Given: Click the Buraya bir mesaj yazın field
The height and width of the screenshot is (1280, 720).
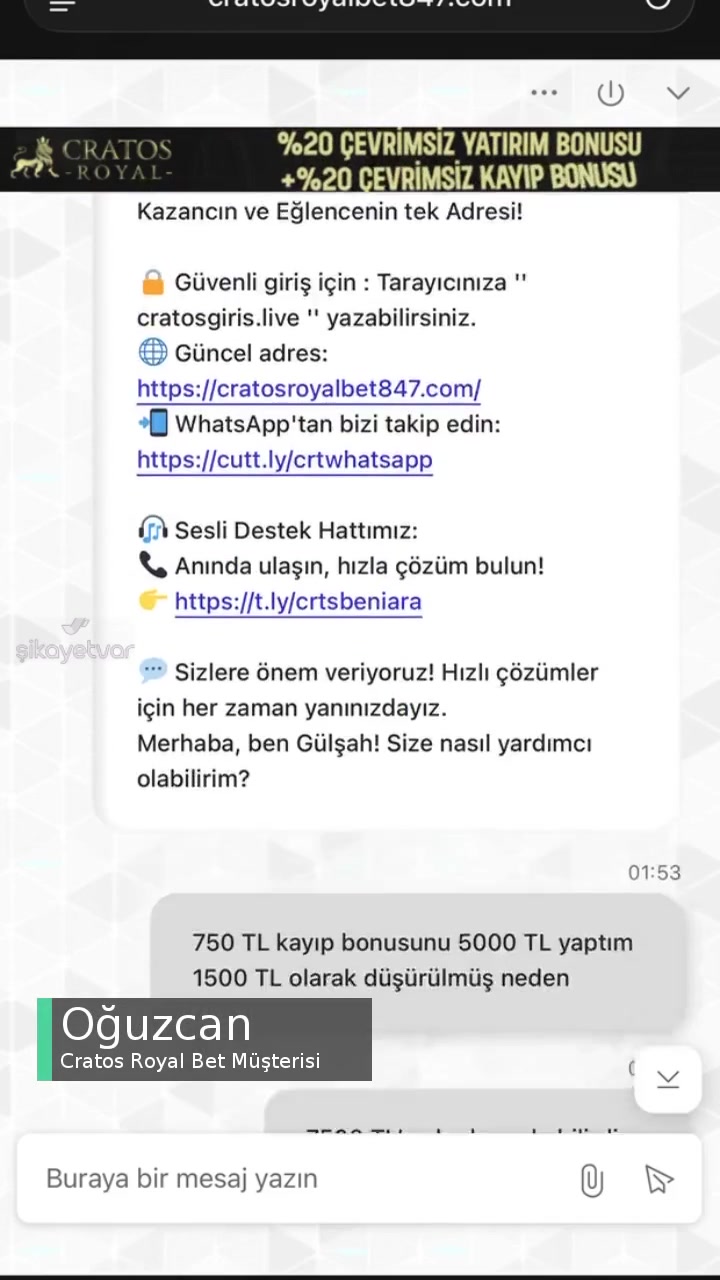Looking at the screenshot, I should tap(182, 1178).
